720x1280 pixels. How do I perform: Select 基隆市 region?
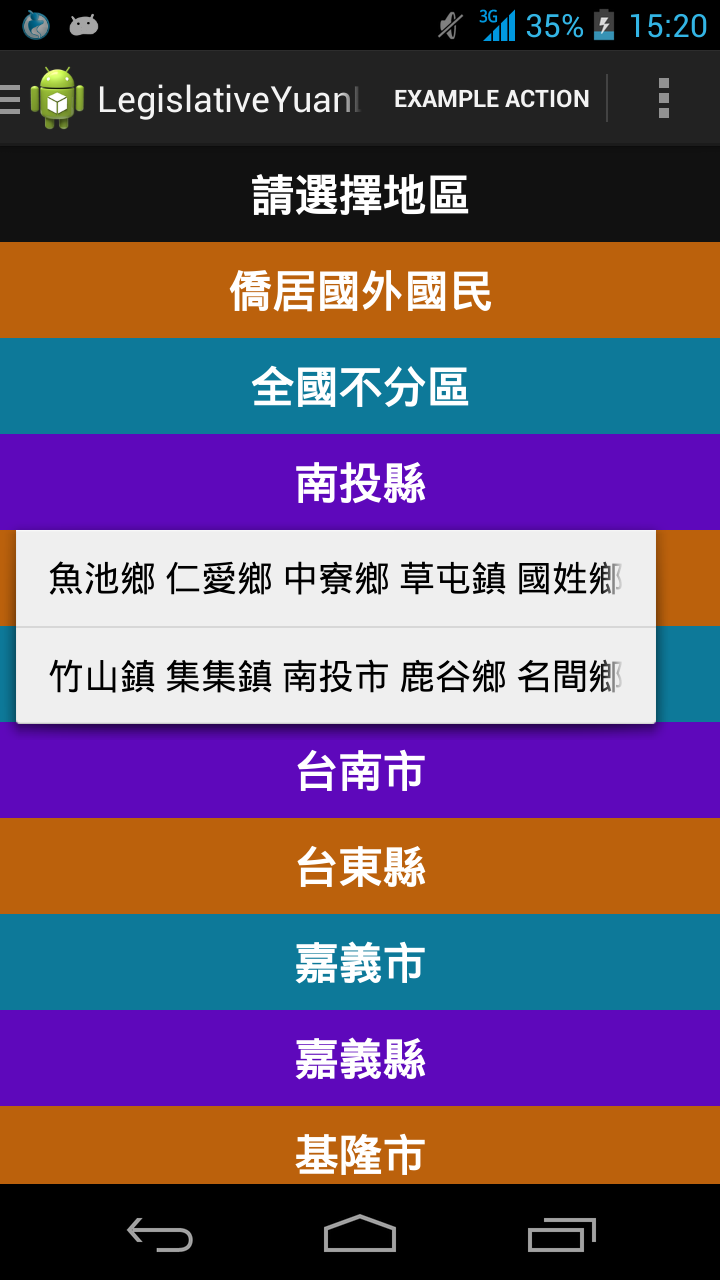tap(360, 1150)
